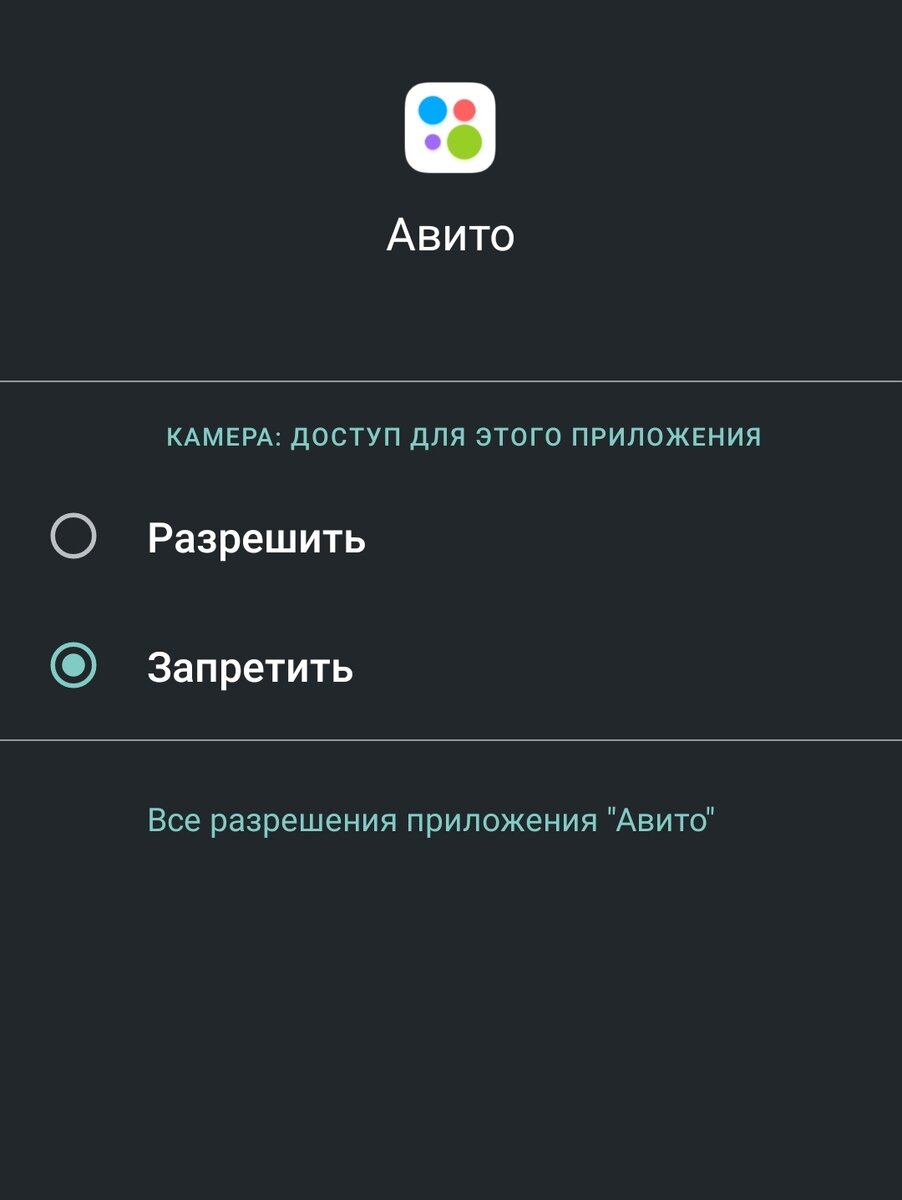The width and height of the screenshot is (902, 1200).
Task: Open Все разрешения приложения "Авито" link
Action: (431, 820)
